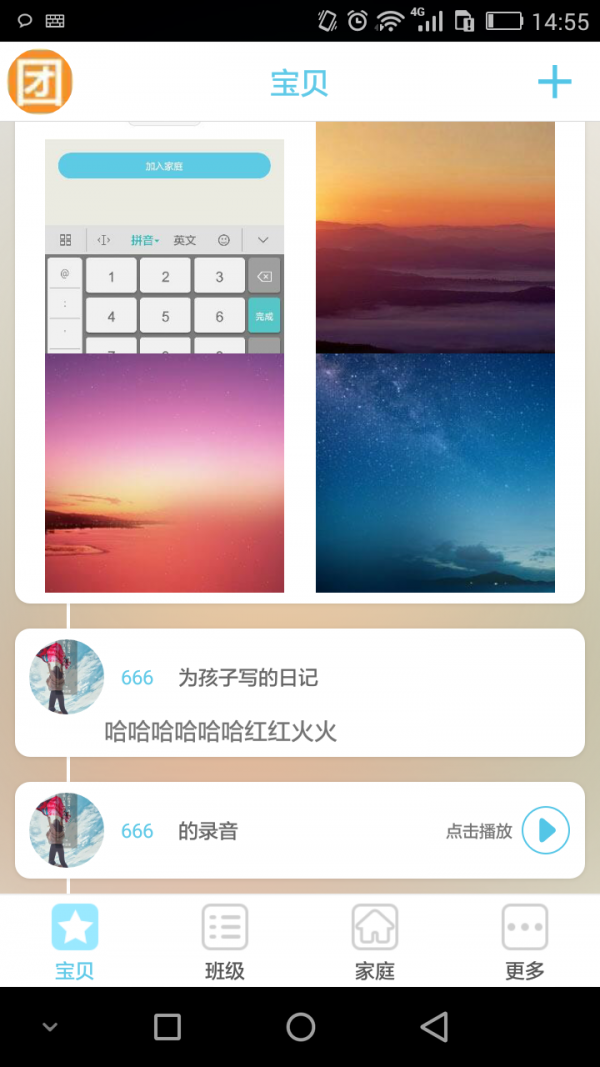Open the 更多 tab
This screenshot has width=600, height=1067.
click(x=525, y=942)
